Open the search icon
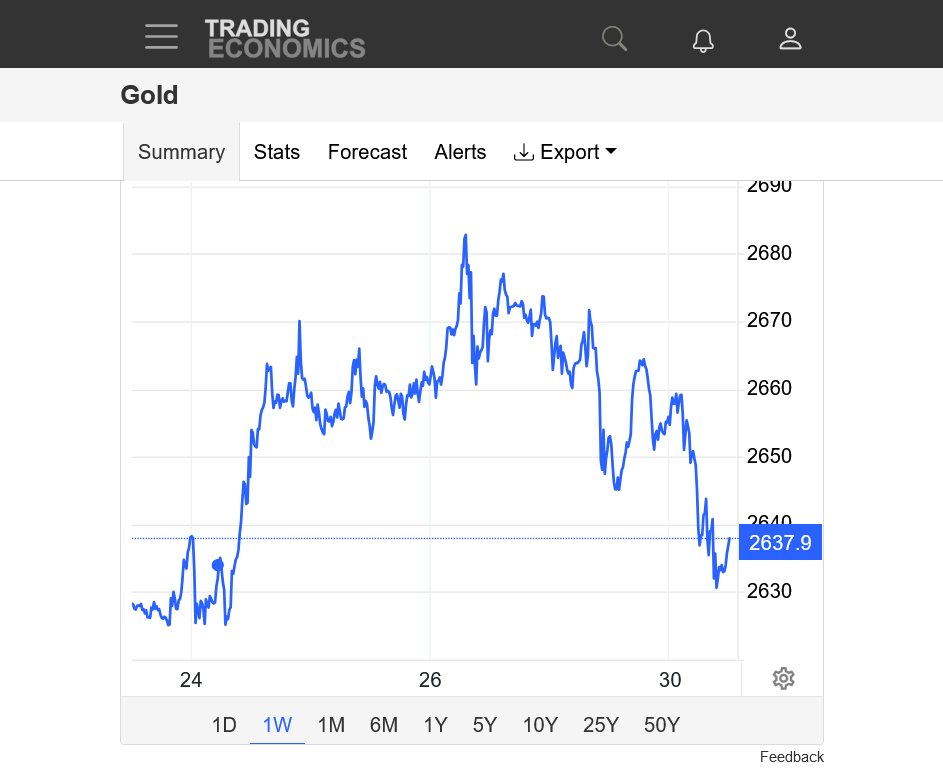Screen dimensions: 943x775 614,39
